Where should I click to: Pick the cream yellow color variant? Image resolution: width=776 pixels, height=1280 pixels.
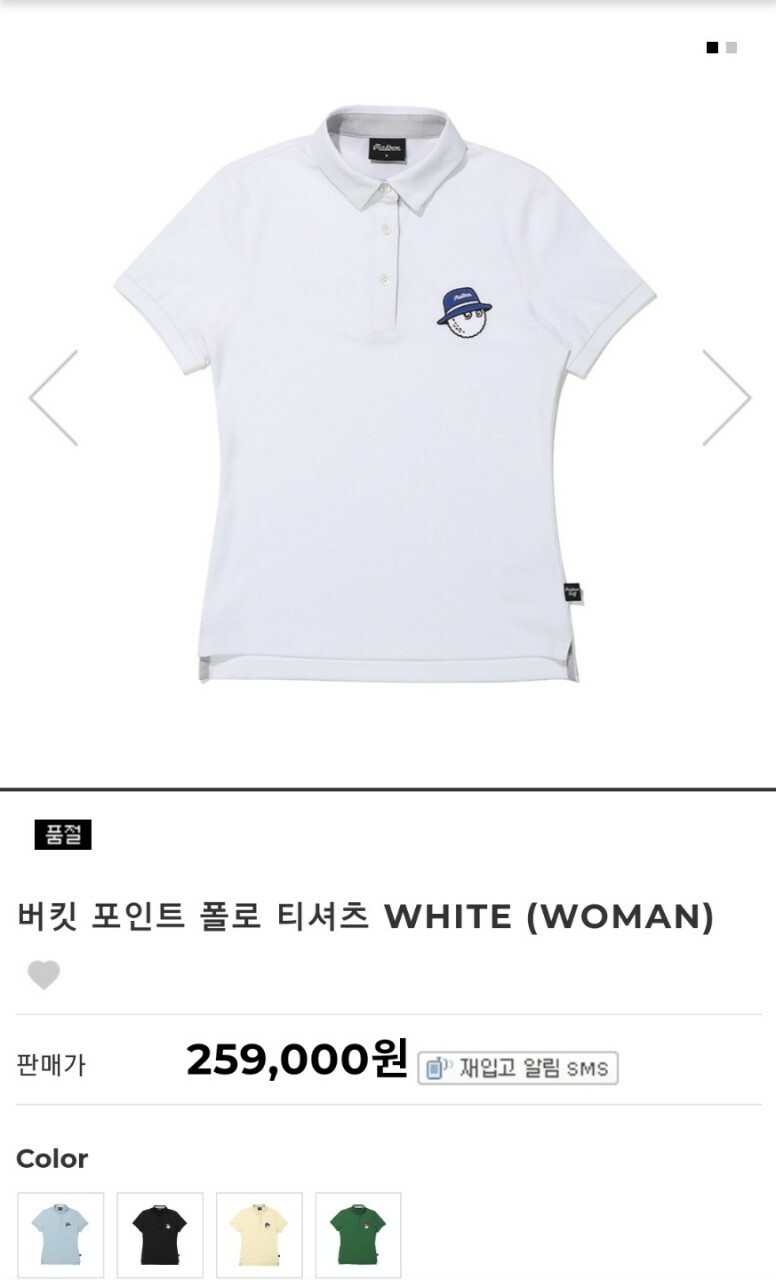(259, 1235)
